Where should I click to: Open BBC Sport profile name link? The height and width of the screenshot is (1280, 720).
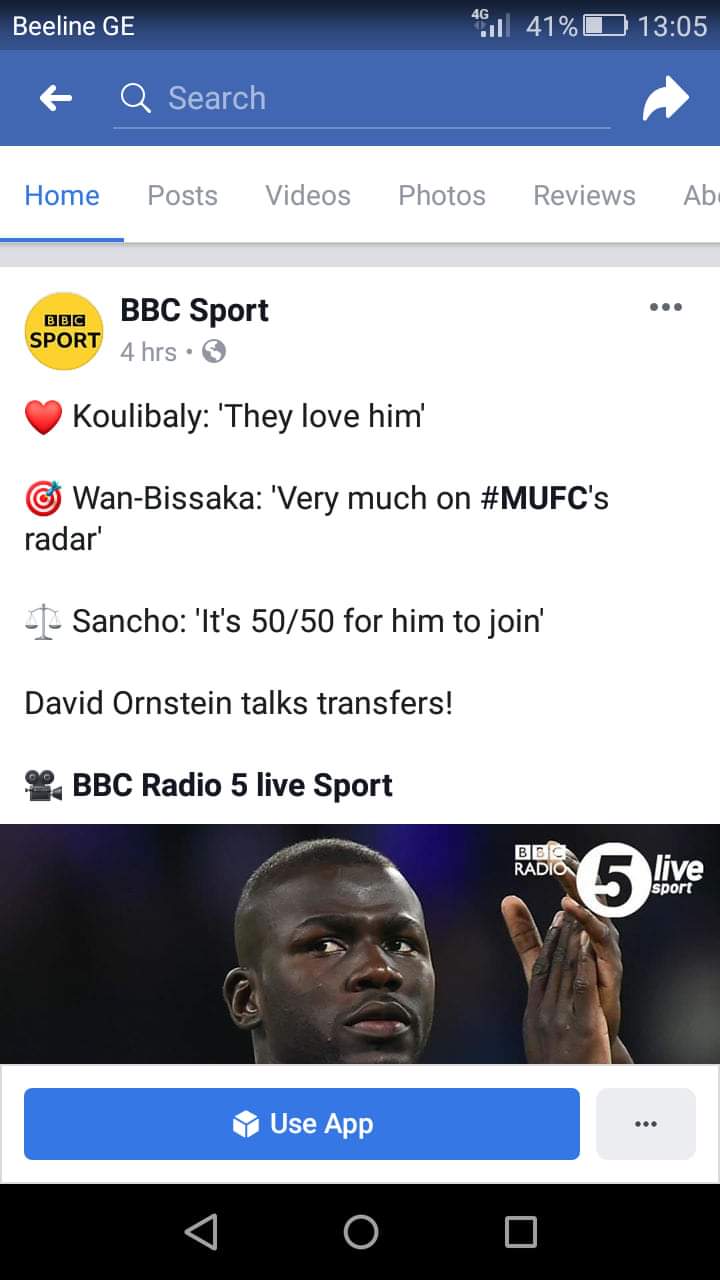coord(194,311)
